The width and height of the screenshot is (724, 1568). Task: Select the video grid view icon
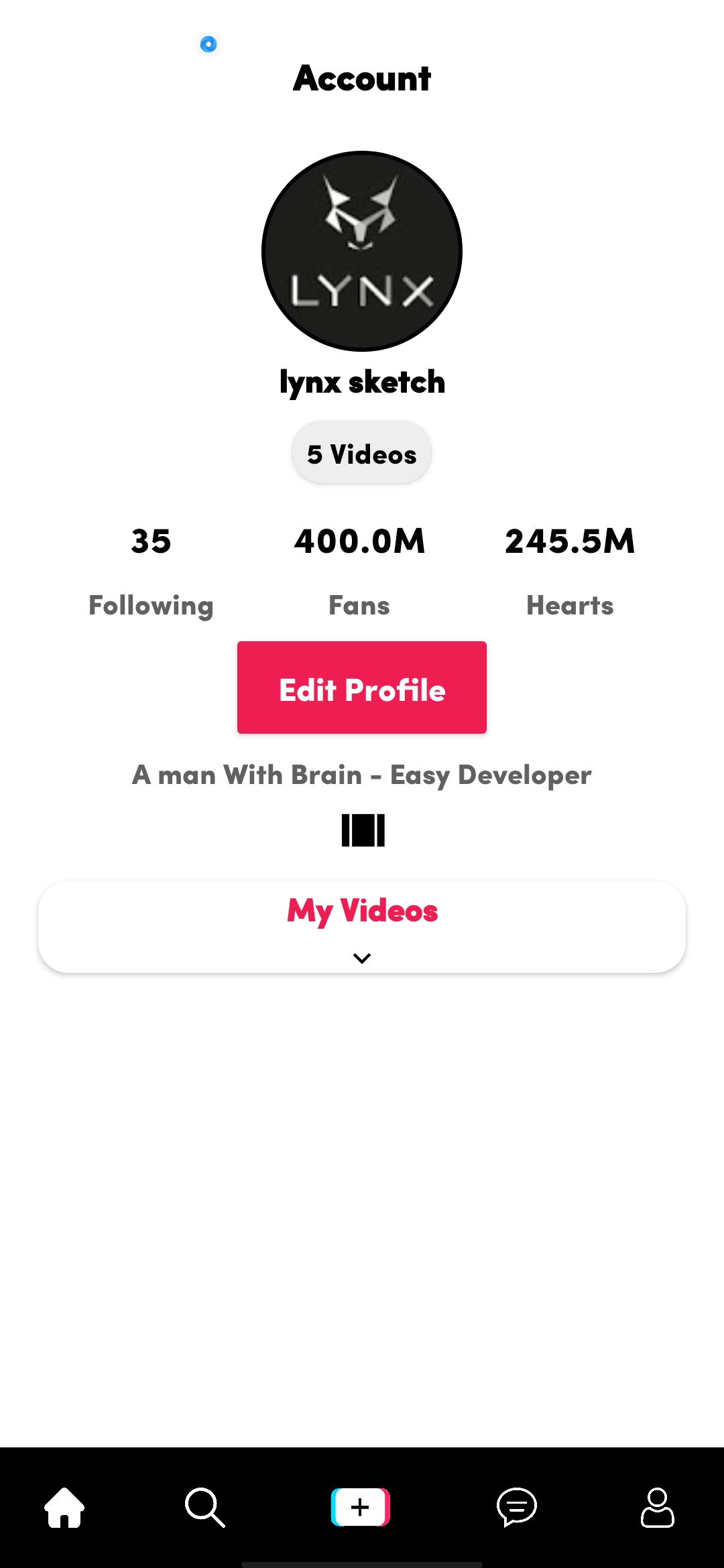363,830
